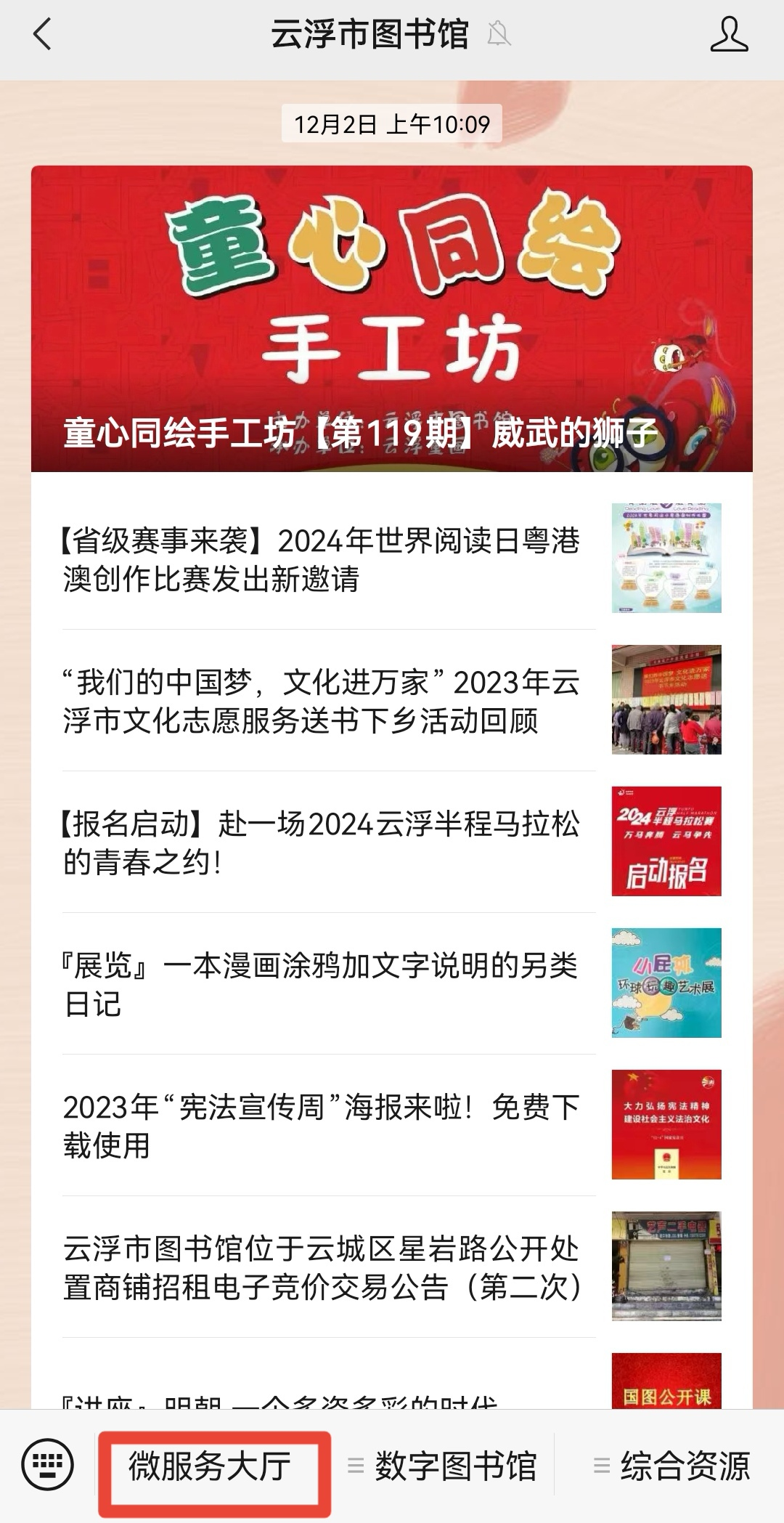Image resolution: width=784 pixels, height=1523 pixels.
Task: Open the 童心同绘手工坊 第119期 banner article
Action: click(x=392, y=320)
